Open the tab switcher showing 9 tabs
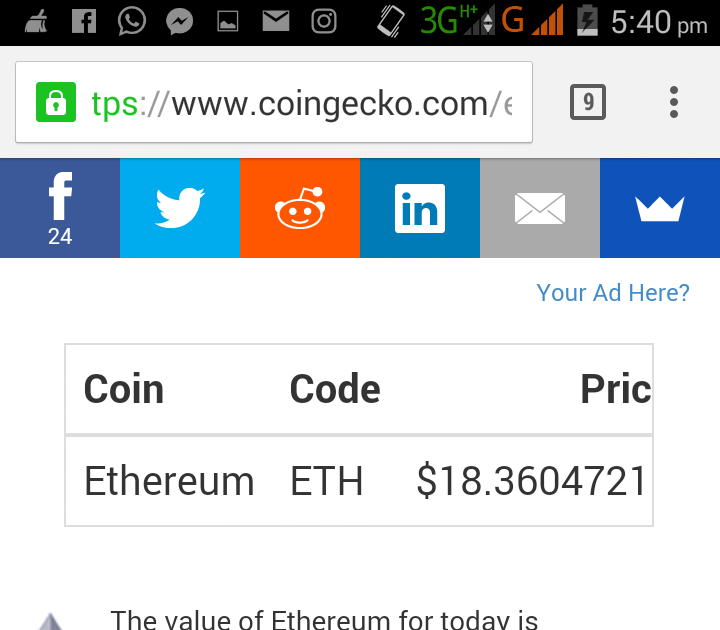 588,102
